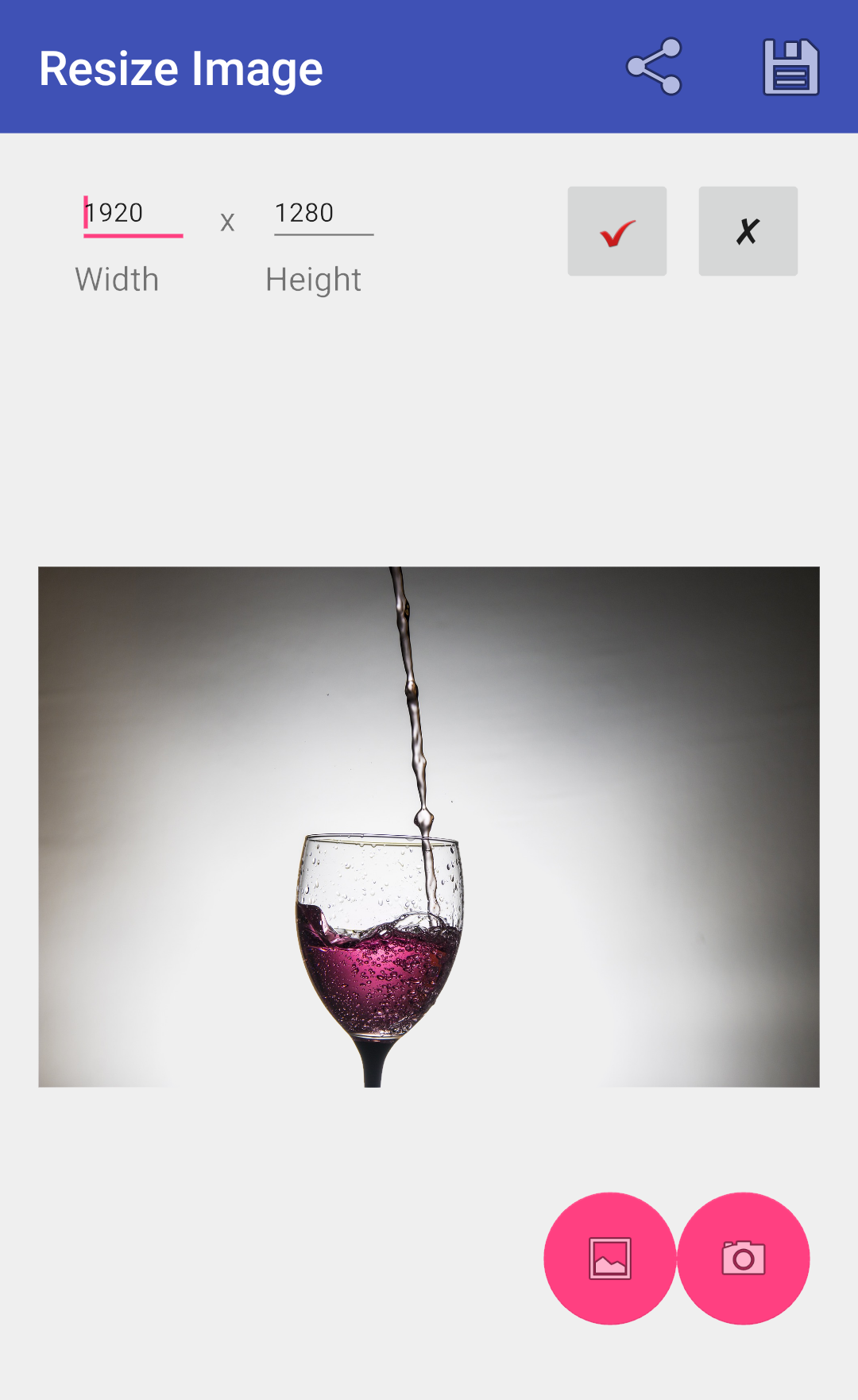Confirm the dimensions with the red checkmark

click(x=616, y=231)
